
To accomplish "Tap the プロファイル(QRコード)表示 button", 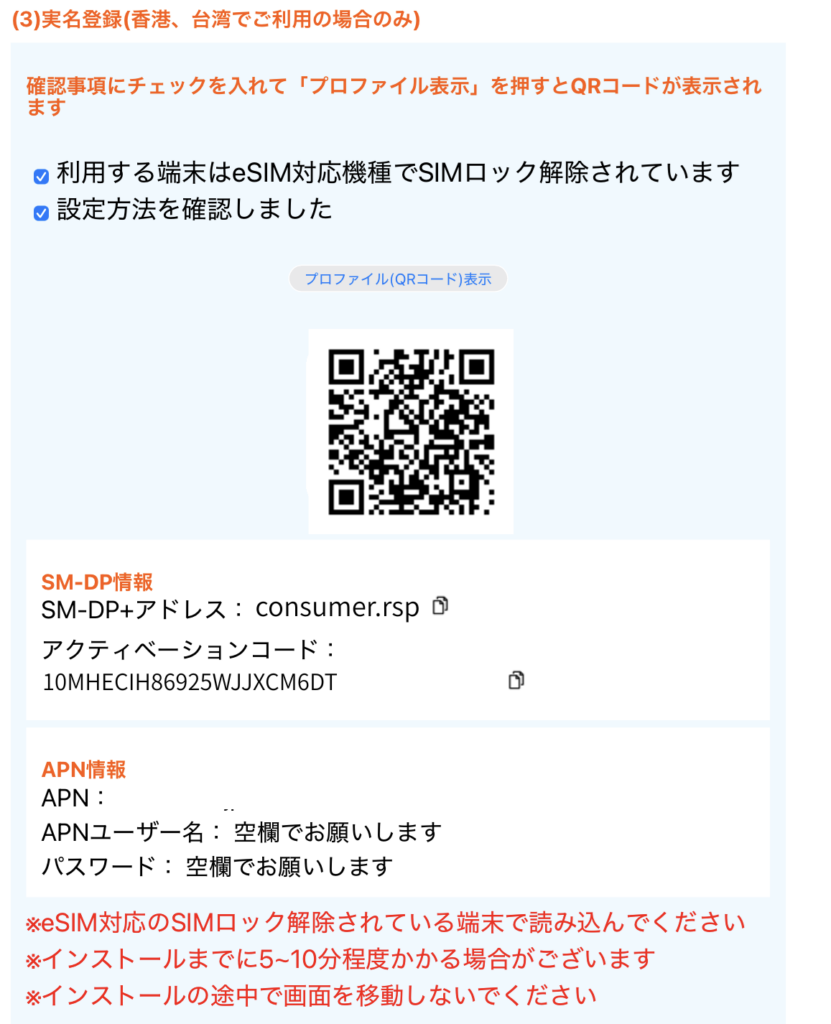I will click(398, 279).
